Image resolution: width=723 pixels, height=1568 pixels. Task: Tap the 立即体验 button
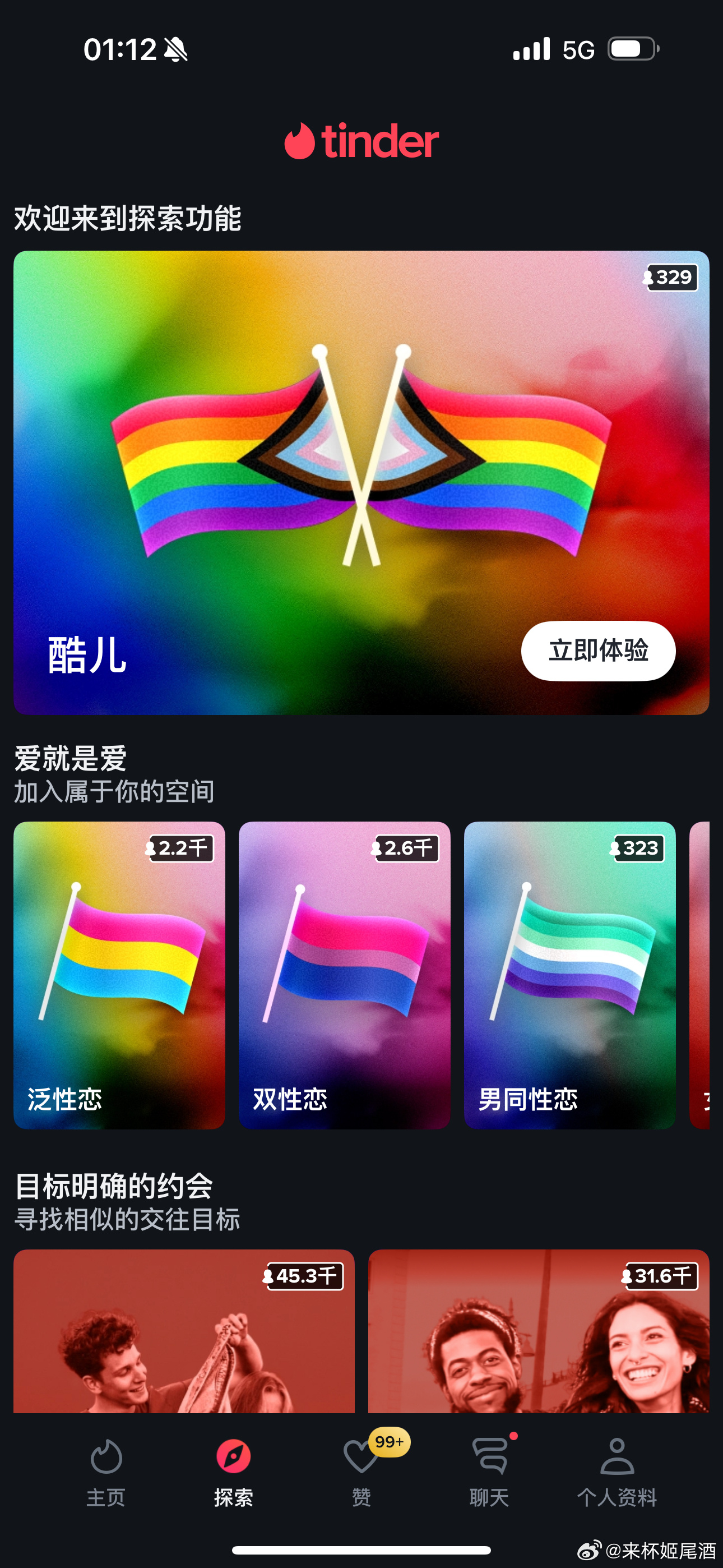point(597,651)
